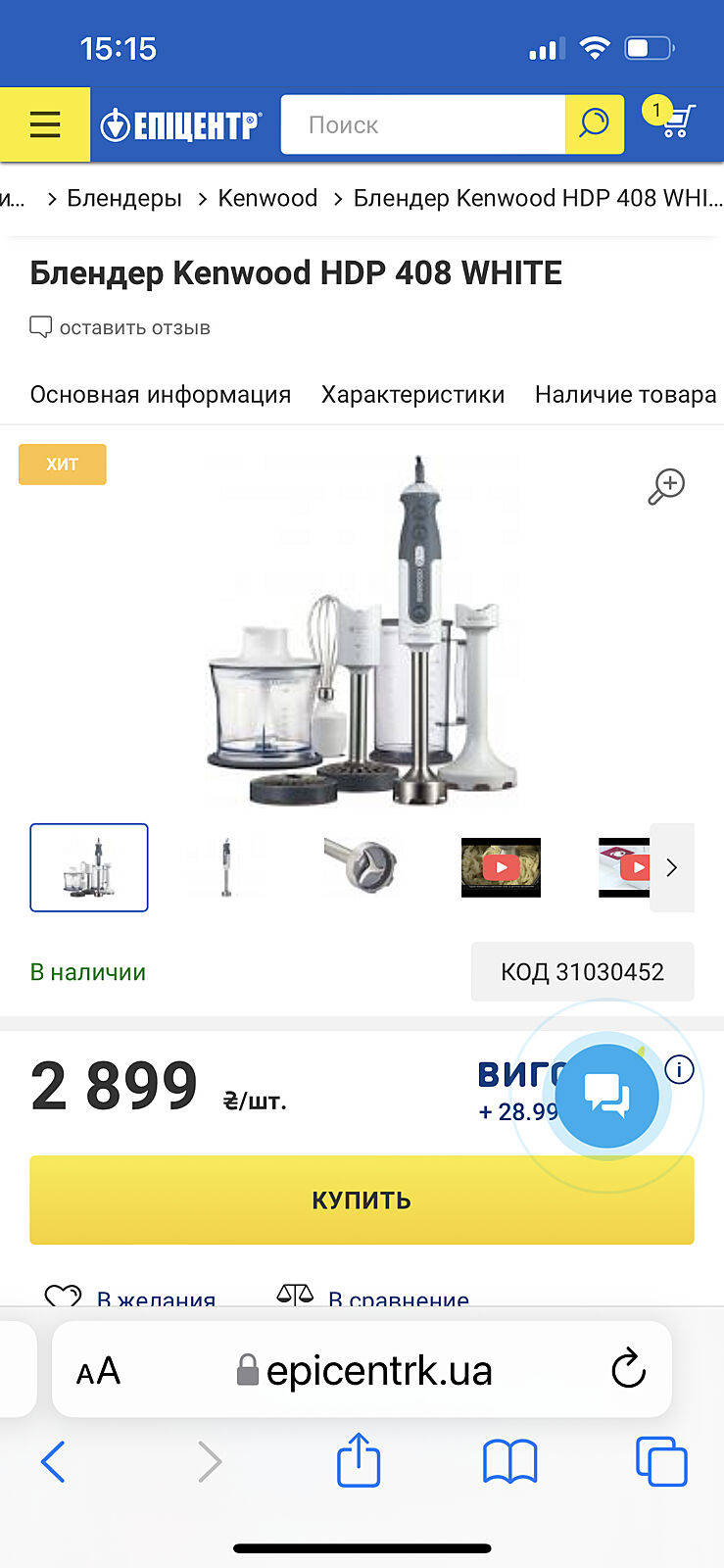
Task: Open bonus info icon
Action: pos(680,1069)
